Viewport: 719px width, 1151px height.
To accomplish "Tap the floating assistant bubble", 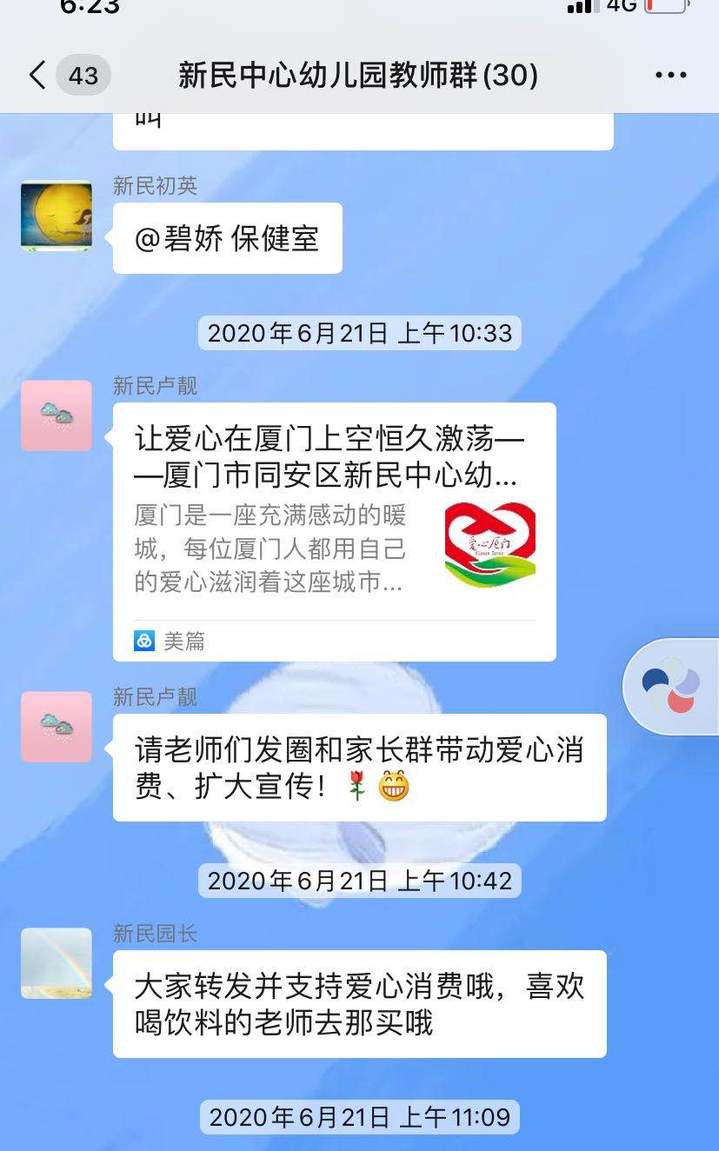I will [x=670, y=686].
